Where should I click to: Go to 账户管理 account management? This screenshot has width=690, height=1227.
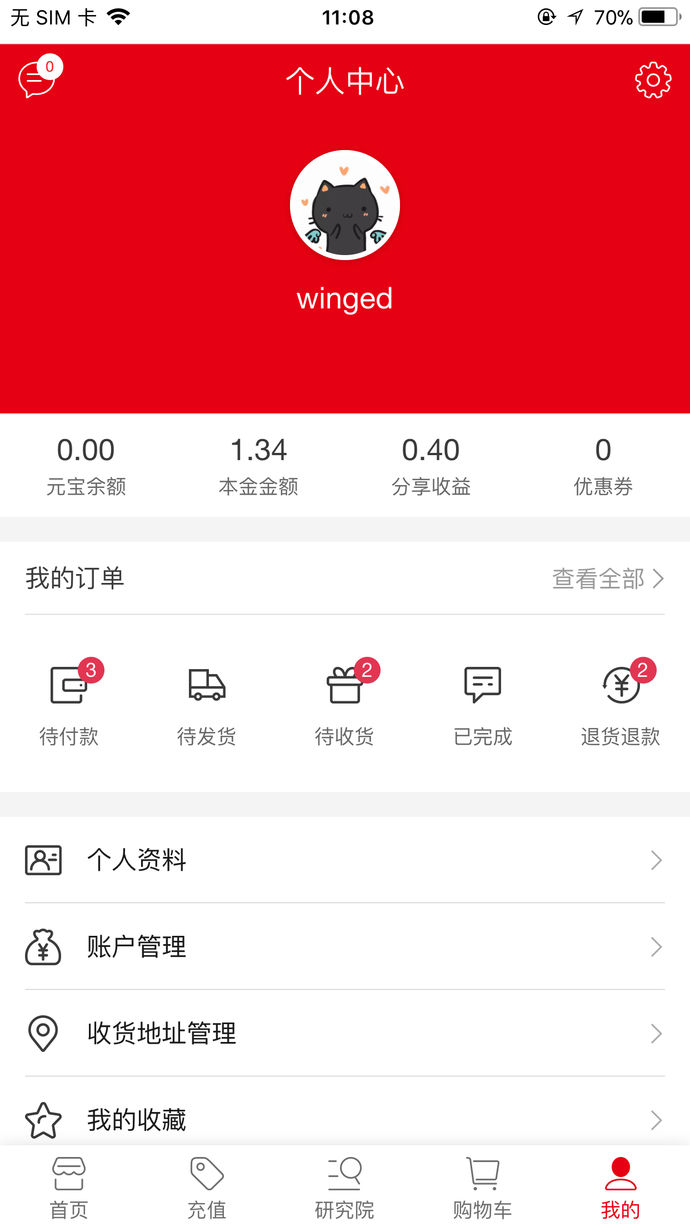tap(345, 946)
